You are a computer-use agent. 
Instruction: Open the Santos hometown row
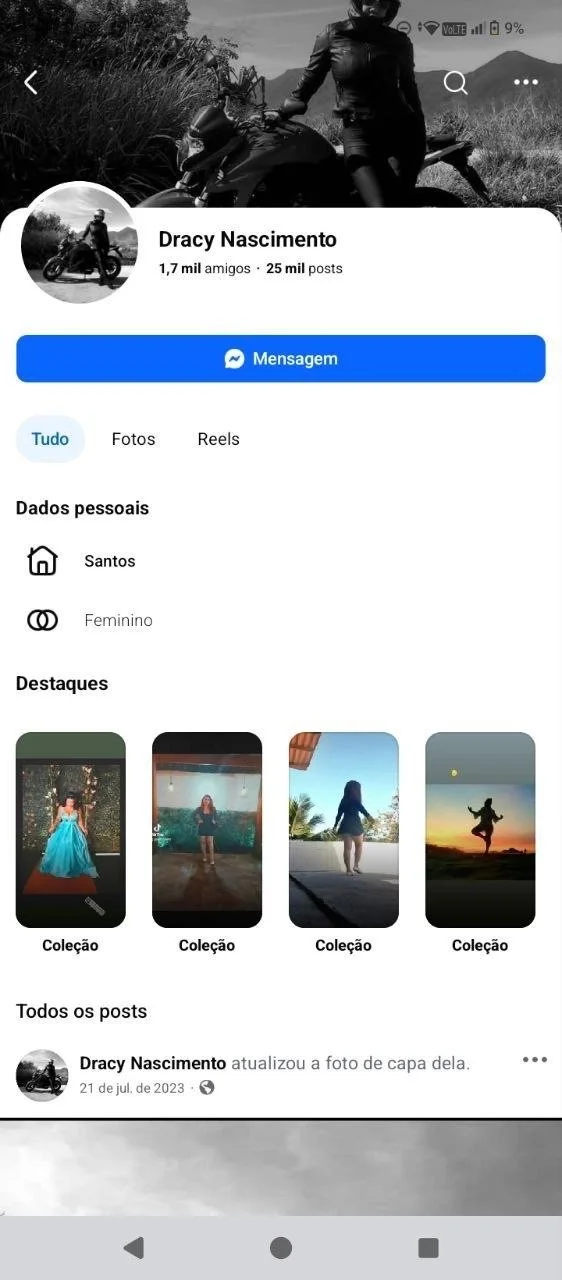pyautogui.click(x=281, y=561)
